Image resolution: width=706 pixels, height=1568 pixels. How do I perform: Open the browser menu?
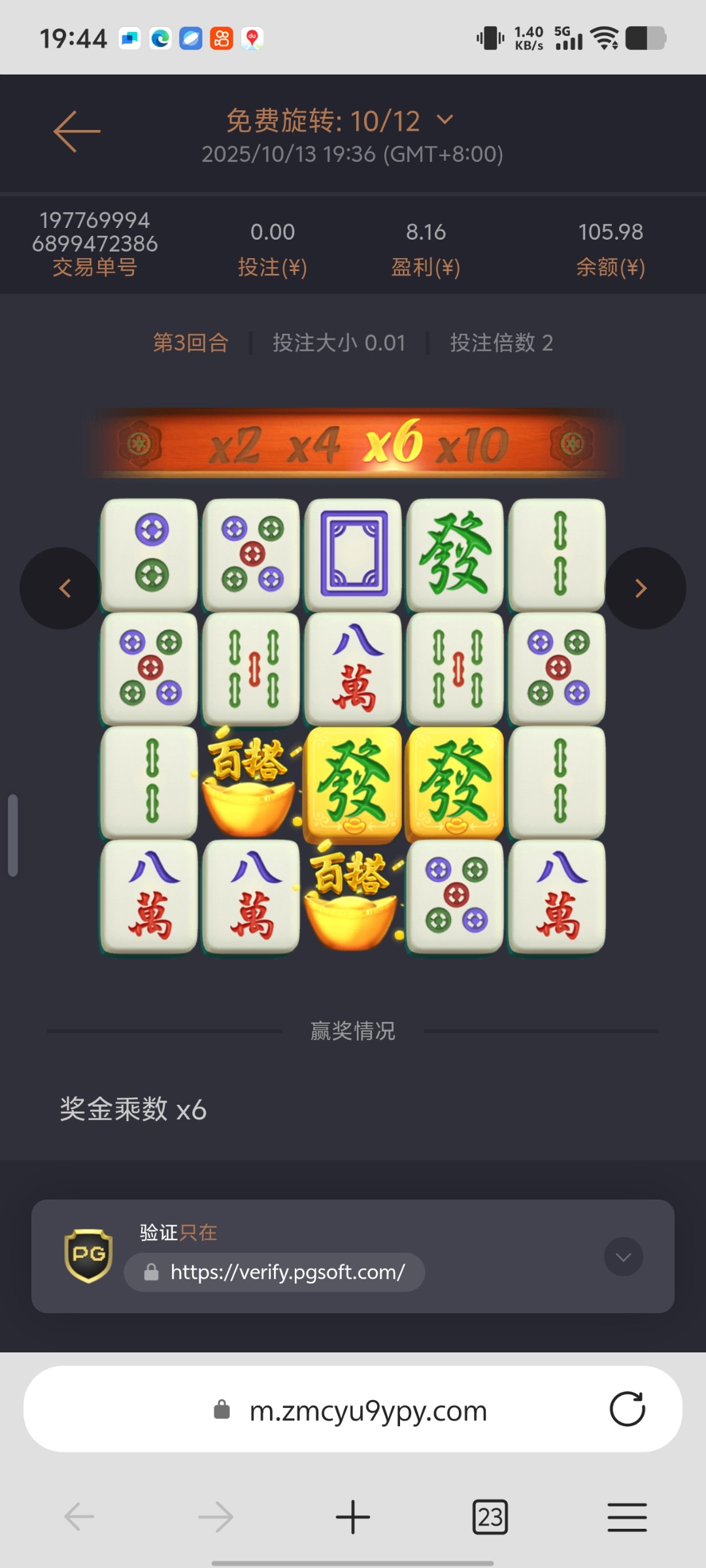627,1516
